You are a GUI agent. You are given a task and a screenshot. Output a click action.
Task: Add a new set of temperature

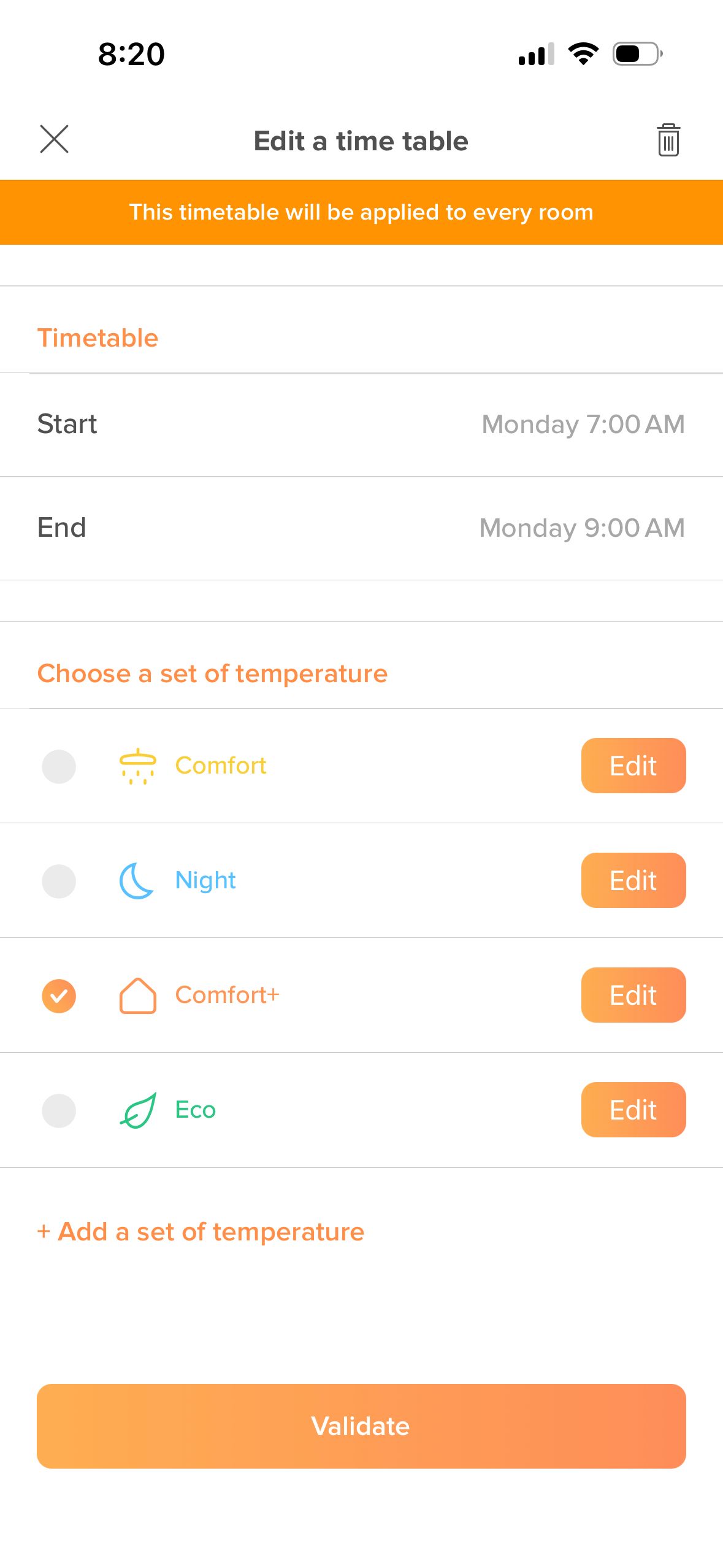point(201,1231)
